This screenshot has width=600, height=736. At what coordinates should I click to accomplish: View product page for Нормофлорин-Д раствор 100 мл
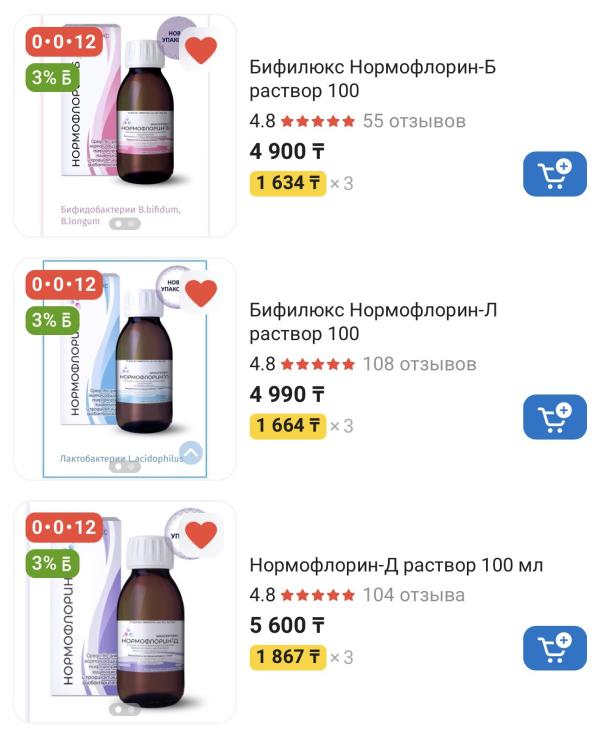396,566
